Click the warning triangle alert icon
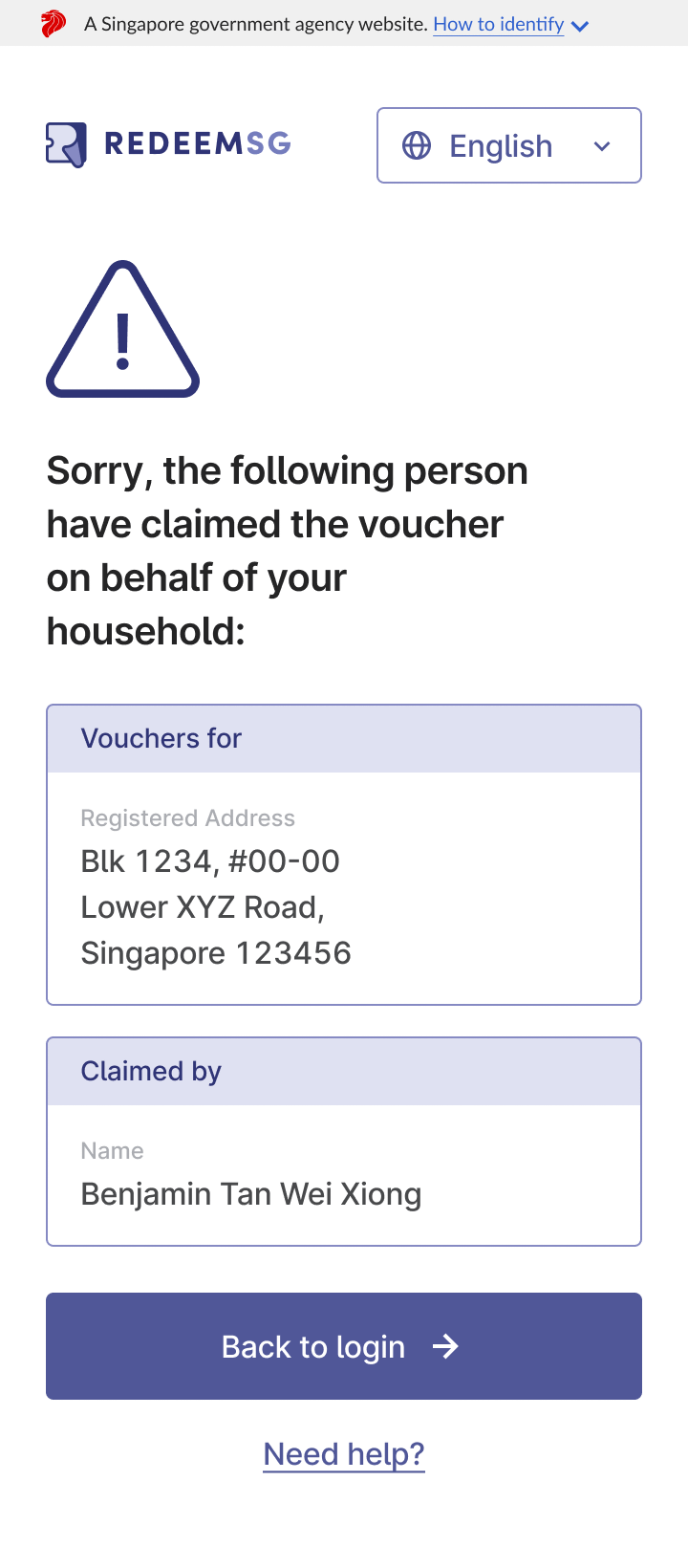 click(x=122, y=328)
